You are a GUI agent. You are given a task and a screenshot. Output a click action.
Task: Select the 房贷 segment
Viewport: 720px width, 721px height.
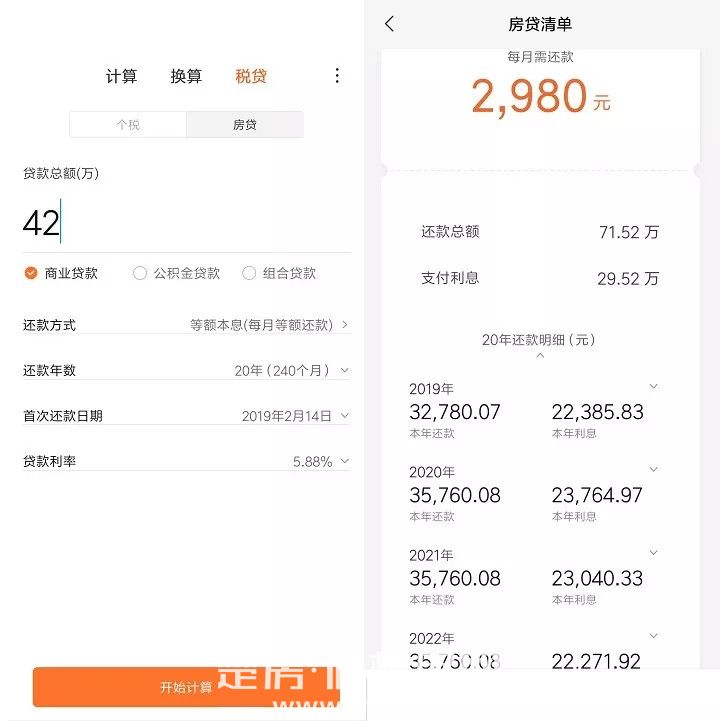coord(244,125)
